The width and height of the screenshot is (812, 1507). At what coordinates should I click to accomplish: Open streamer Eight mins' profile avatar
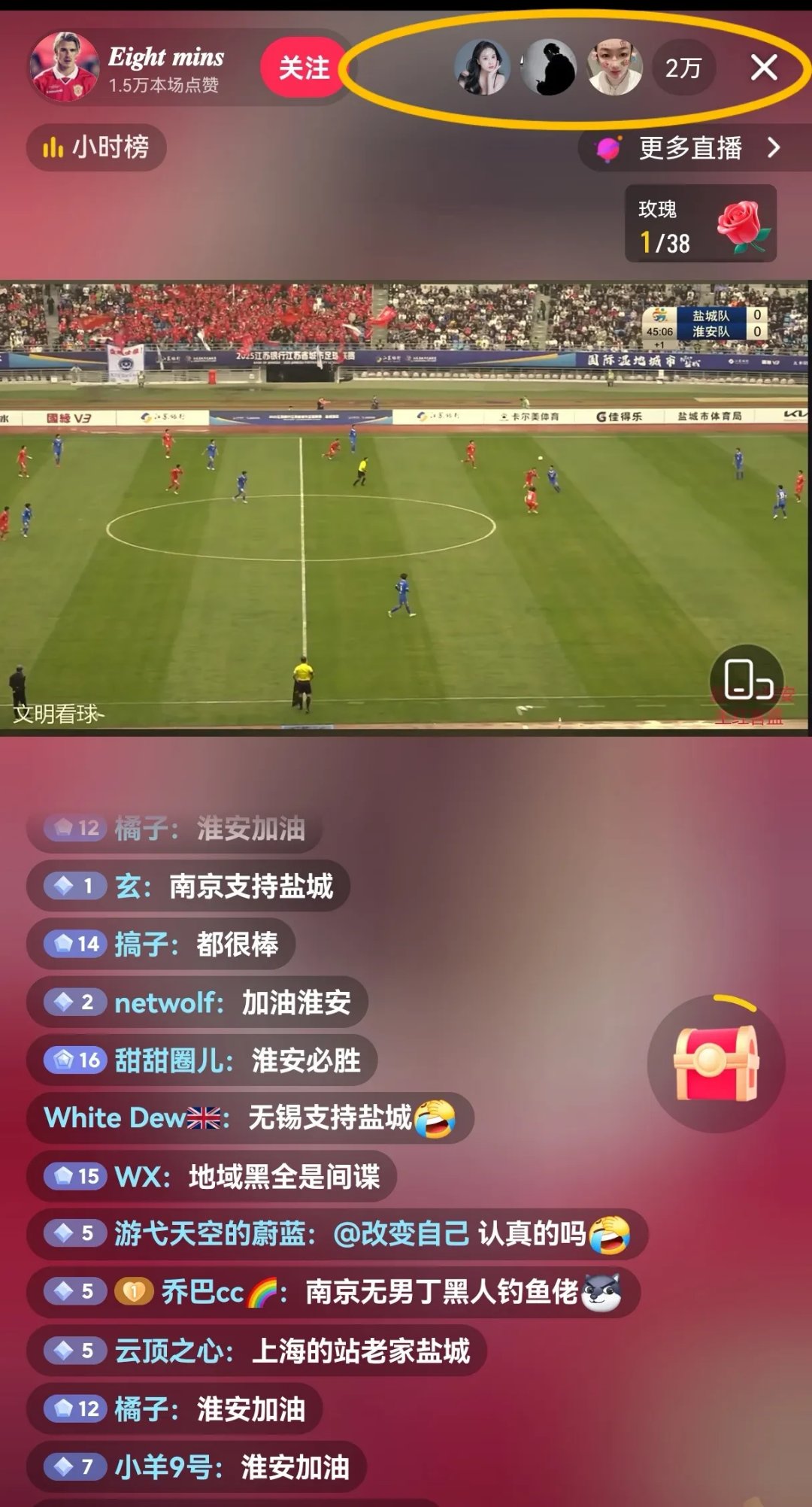tap(65, 68)
